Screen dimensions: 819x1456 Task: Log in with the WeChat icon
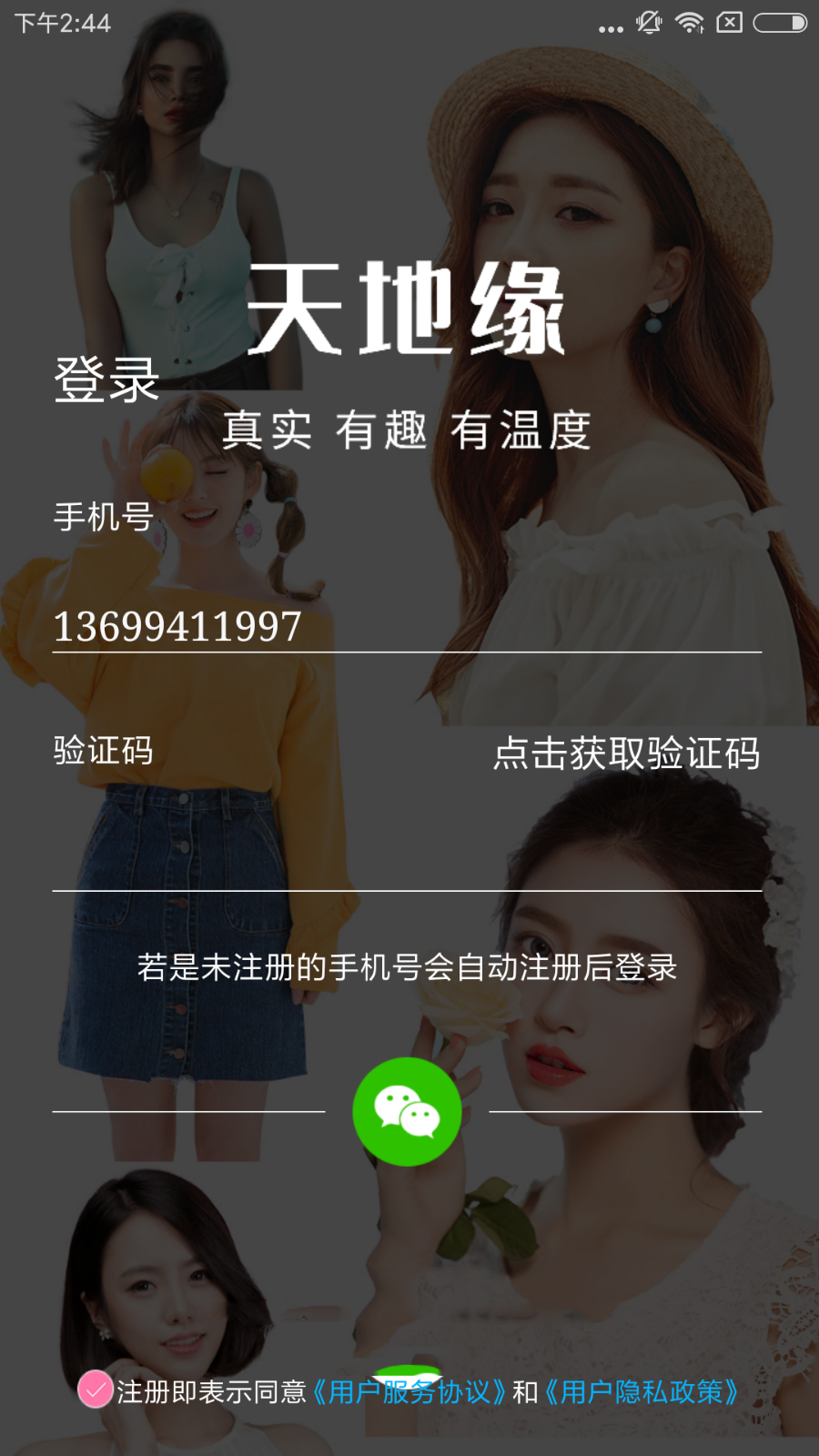click(407, 1111)
